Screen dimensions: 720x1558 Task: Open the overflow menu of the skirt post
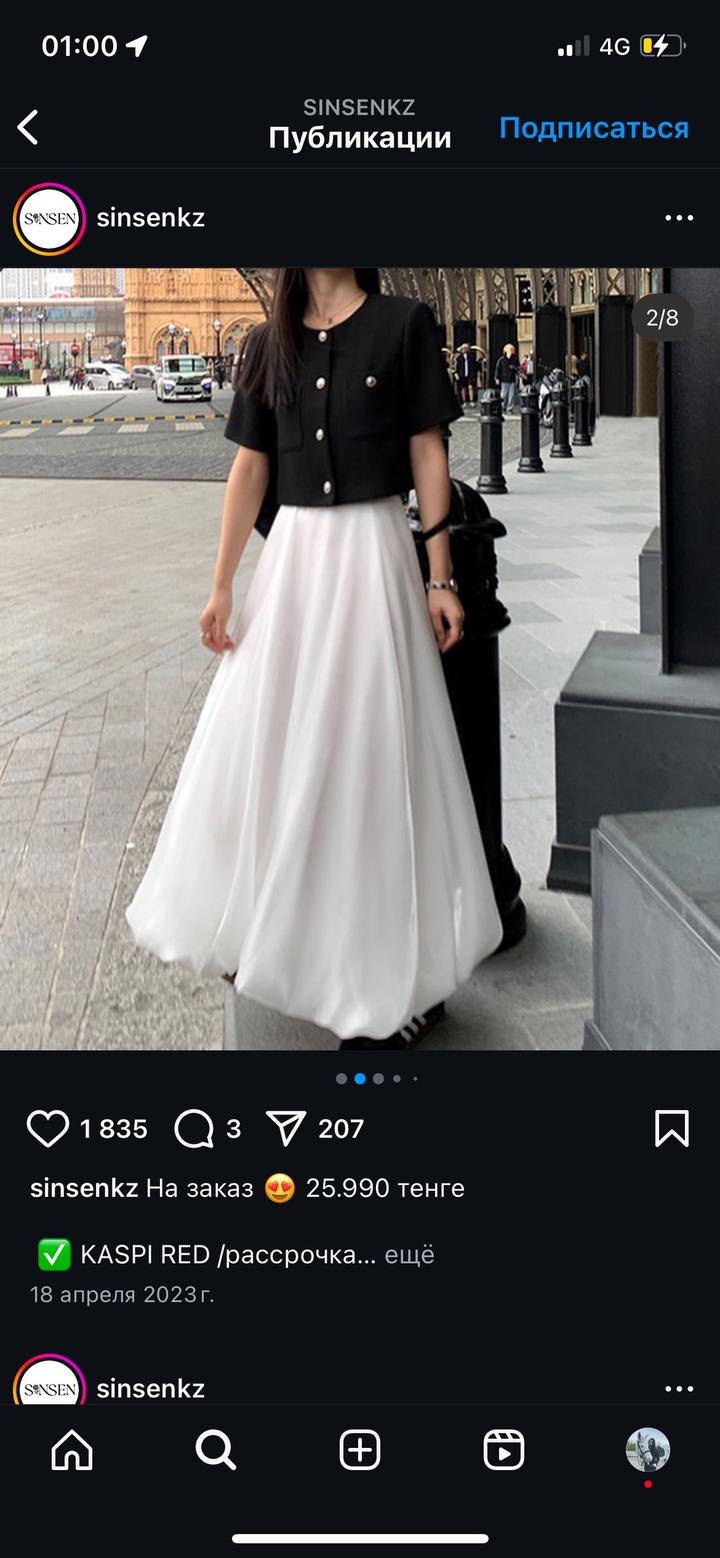[x=679, y=218]
